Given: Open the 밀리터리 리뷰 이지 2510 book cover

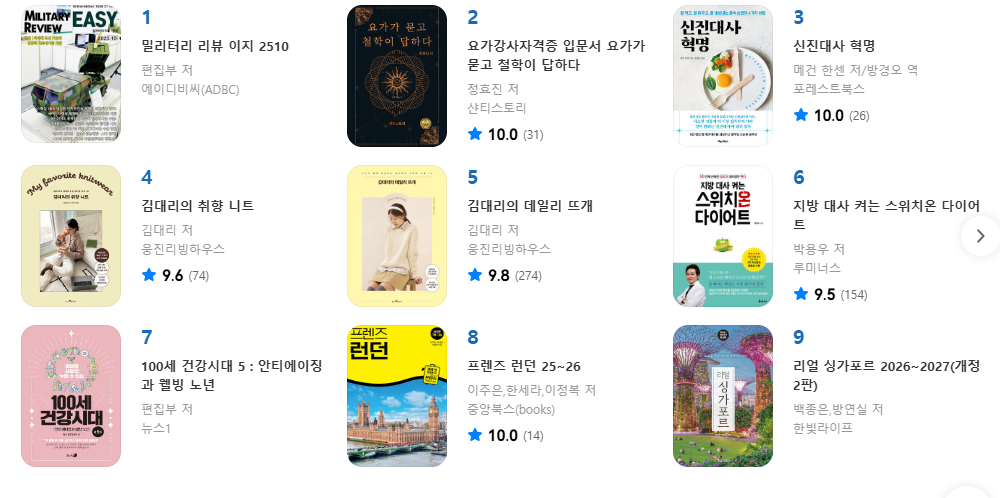Looking at the screenshot, I should pos(70,74).
